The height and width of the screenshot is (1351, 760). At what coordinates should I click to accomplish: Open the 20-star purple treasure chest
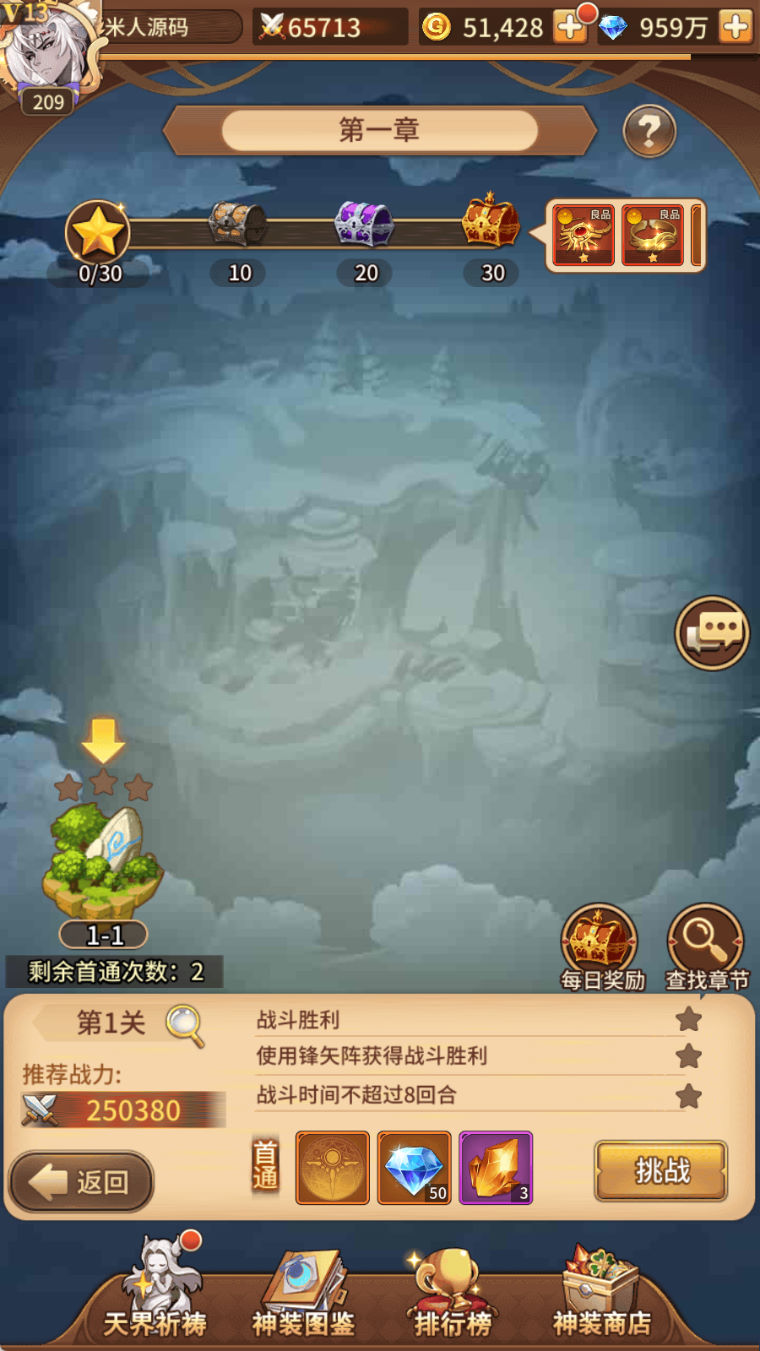tap(364, 224)
